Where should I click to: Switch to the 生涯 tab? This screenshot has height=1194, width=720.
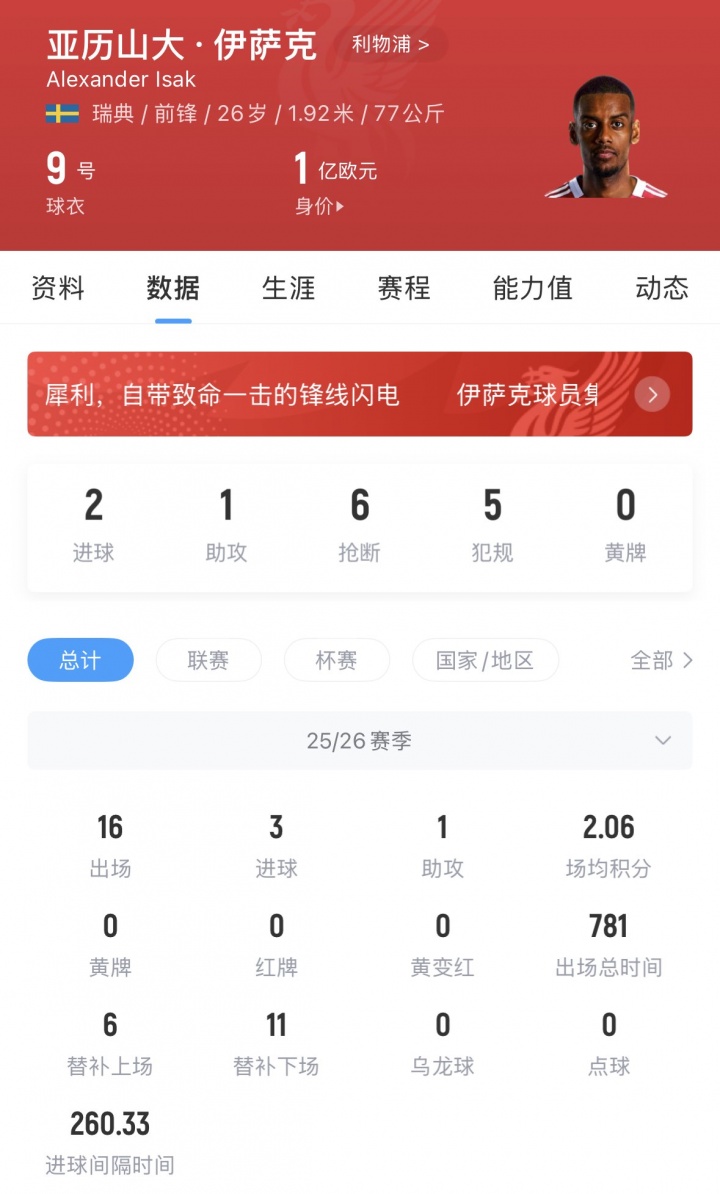pos(288,289)
